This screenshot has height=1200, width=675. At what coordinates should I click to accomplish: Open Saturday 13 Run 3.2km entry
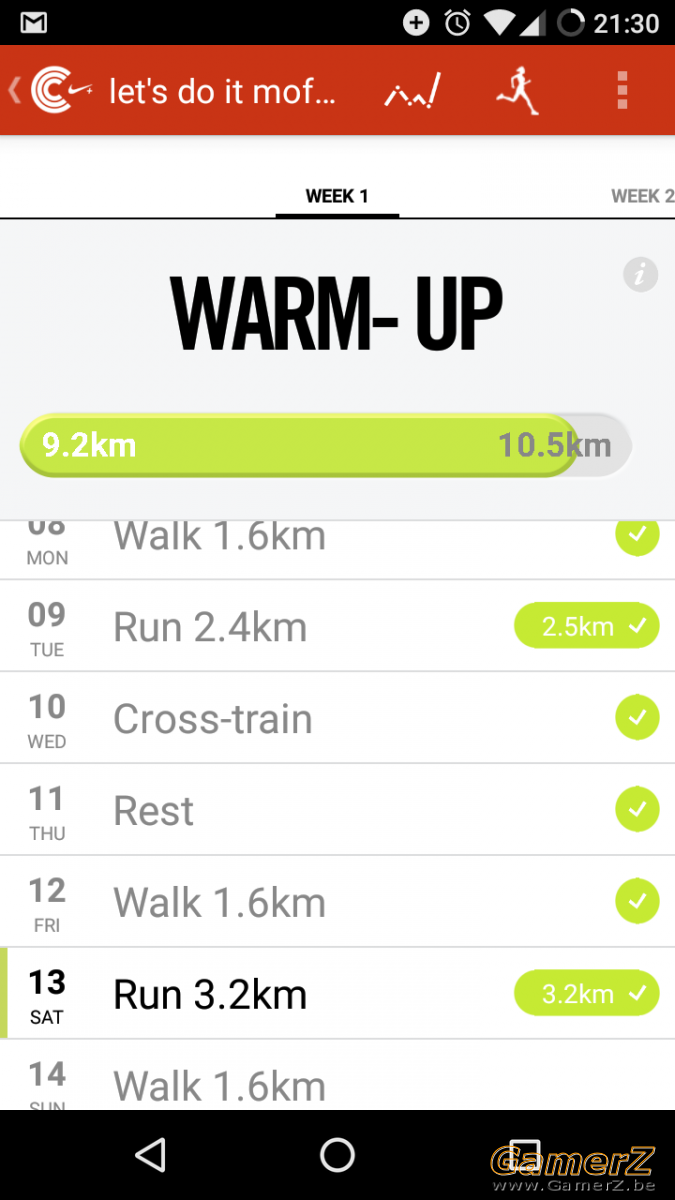tap(337, 994)
